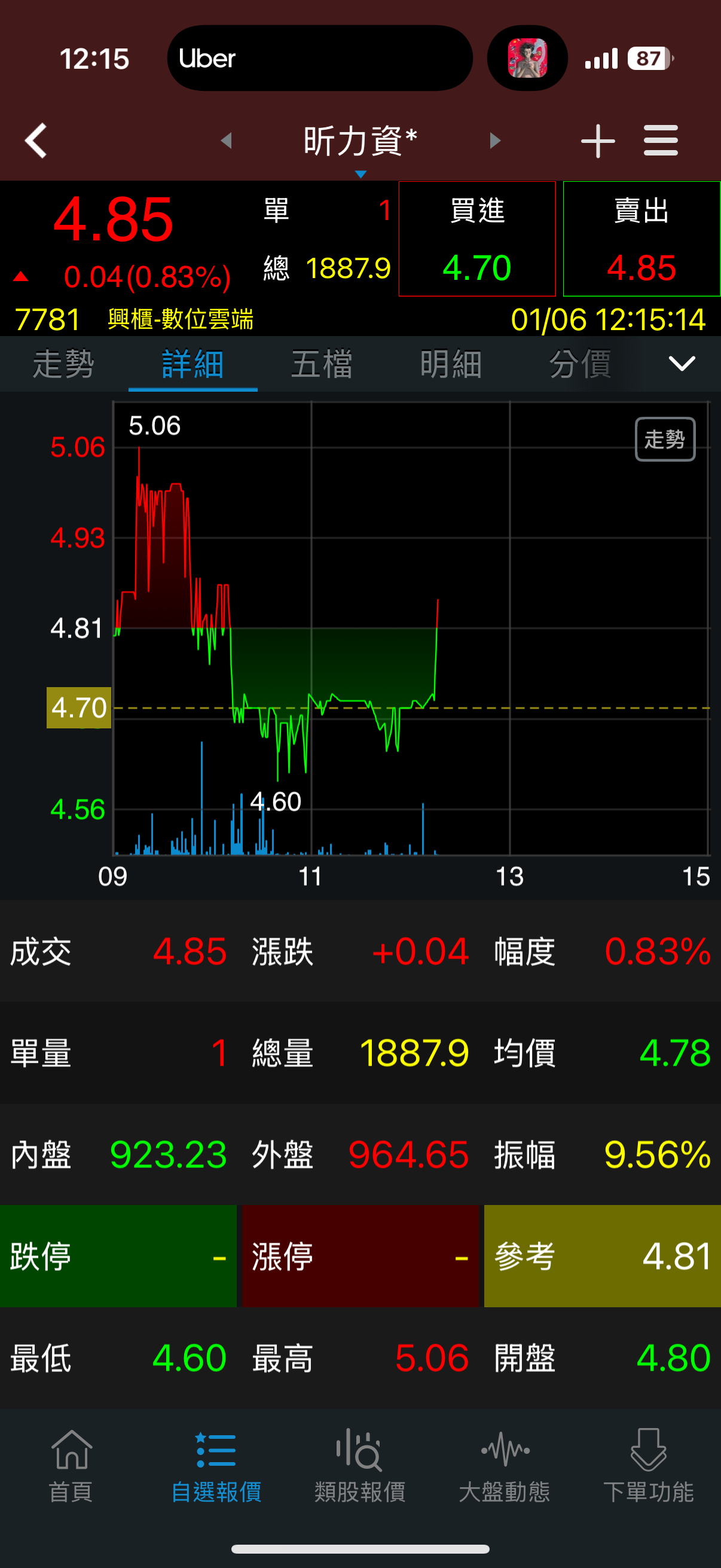721x1568 pixels.
Task: Add this stock with the plus icon
Action: 597,141
